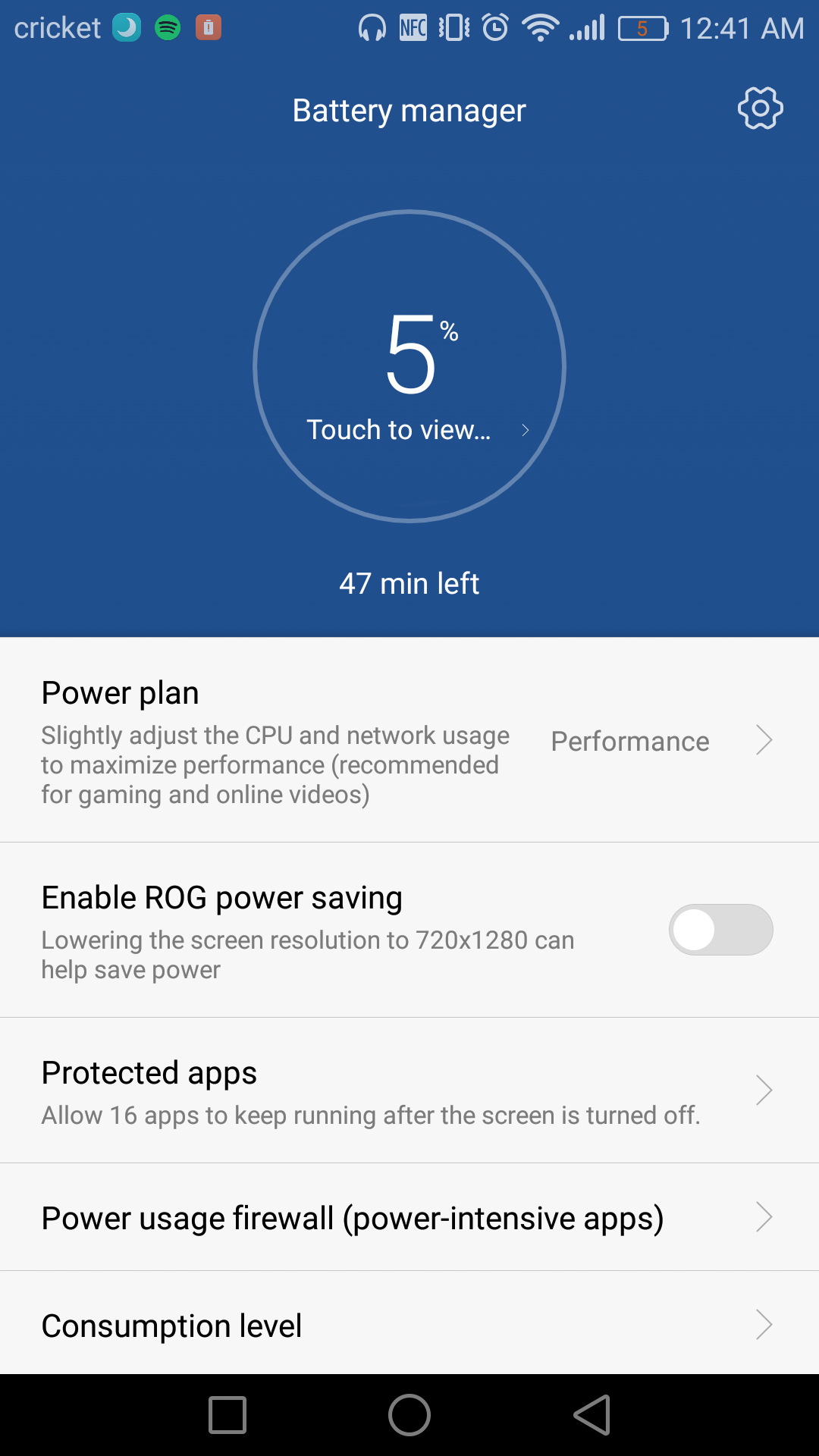Go to the home screen
Viewport: 819px width, 1456px height.
coord(409,1415)
